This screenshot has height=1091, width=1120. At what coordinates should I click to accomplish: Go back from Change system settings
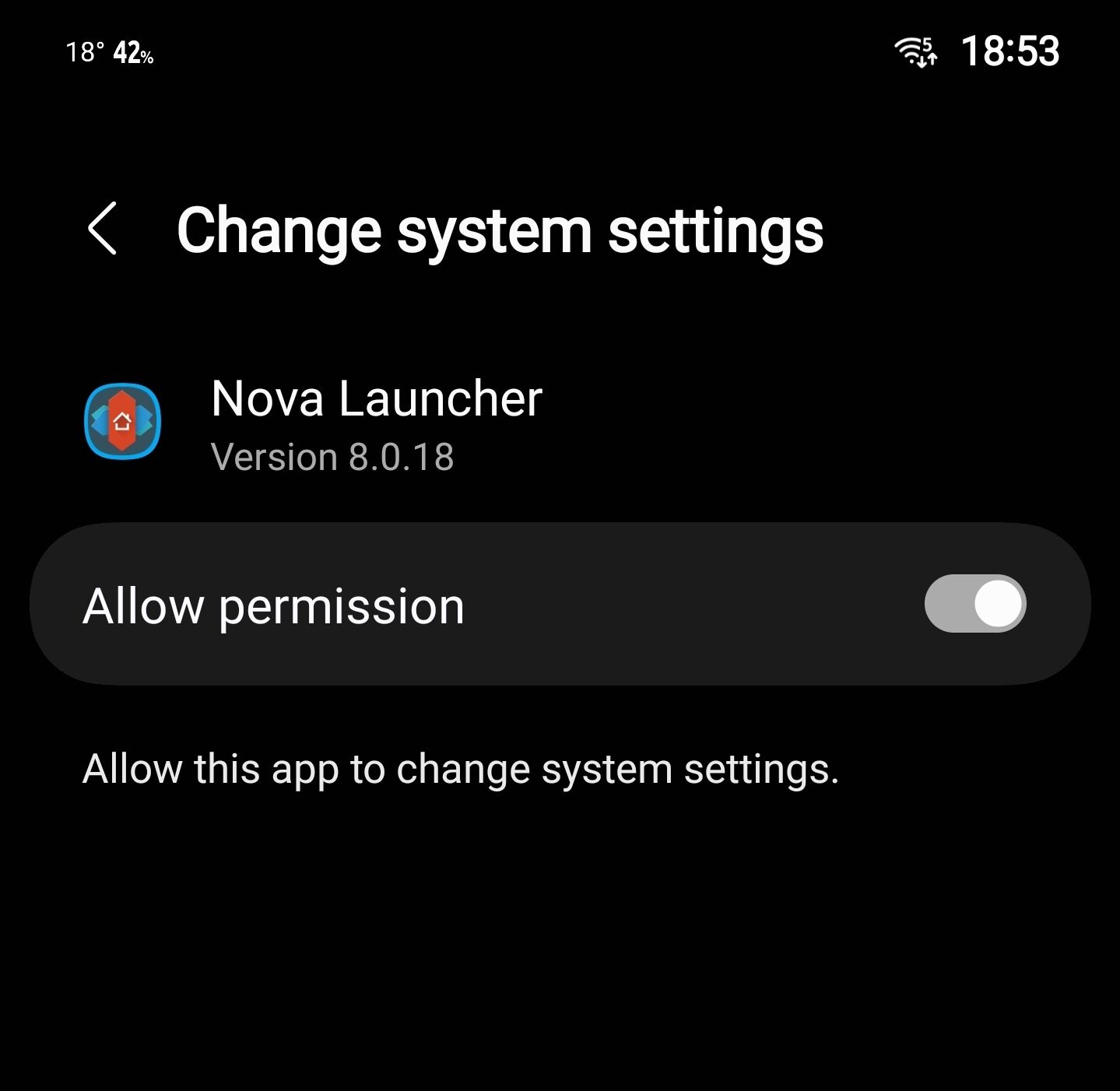[103, 229]
